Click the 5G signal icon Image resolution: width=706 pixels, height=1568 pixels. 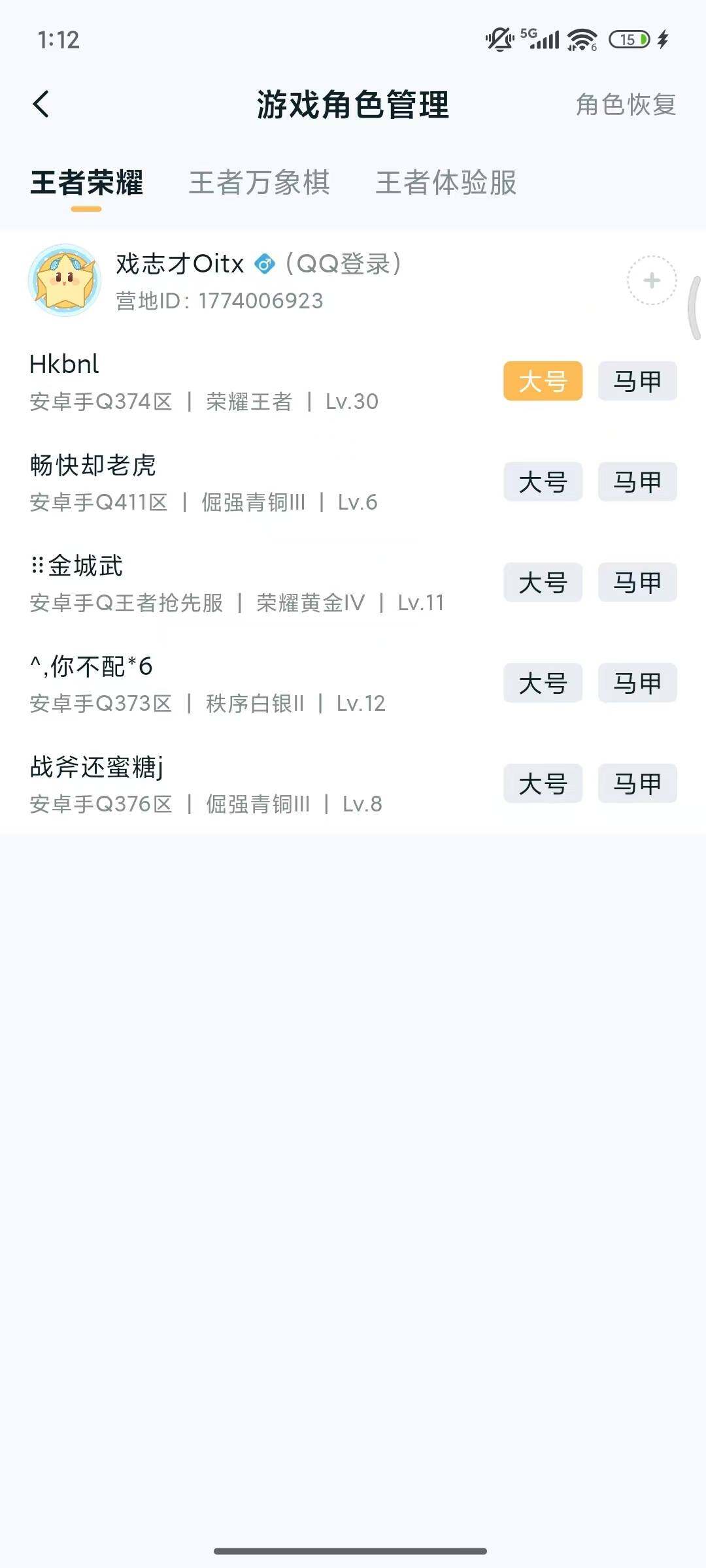click(543, 41)
